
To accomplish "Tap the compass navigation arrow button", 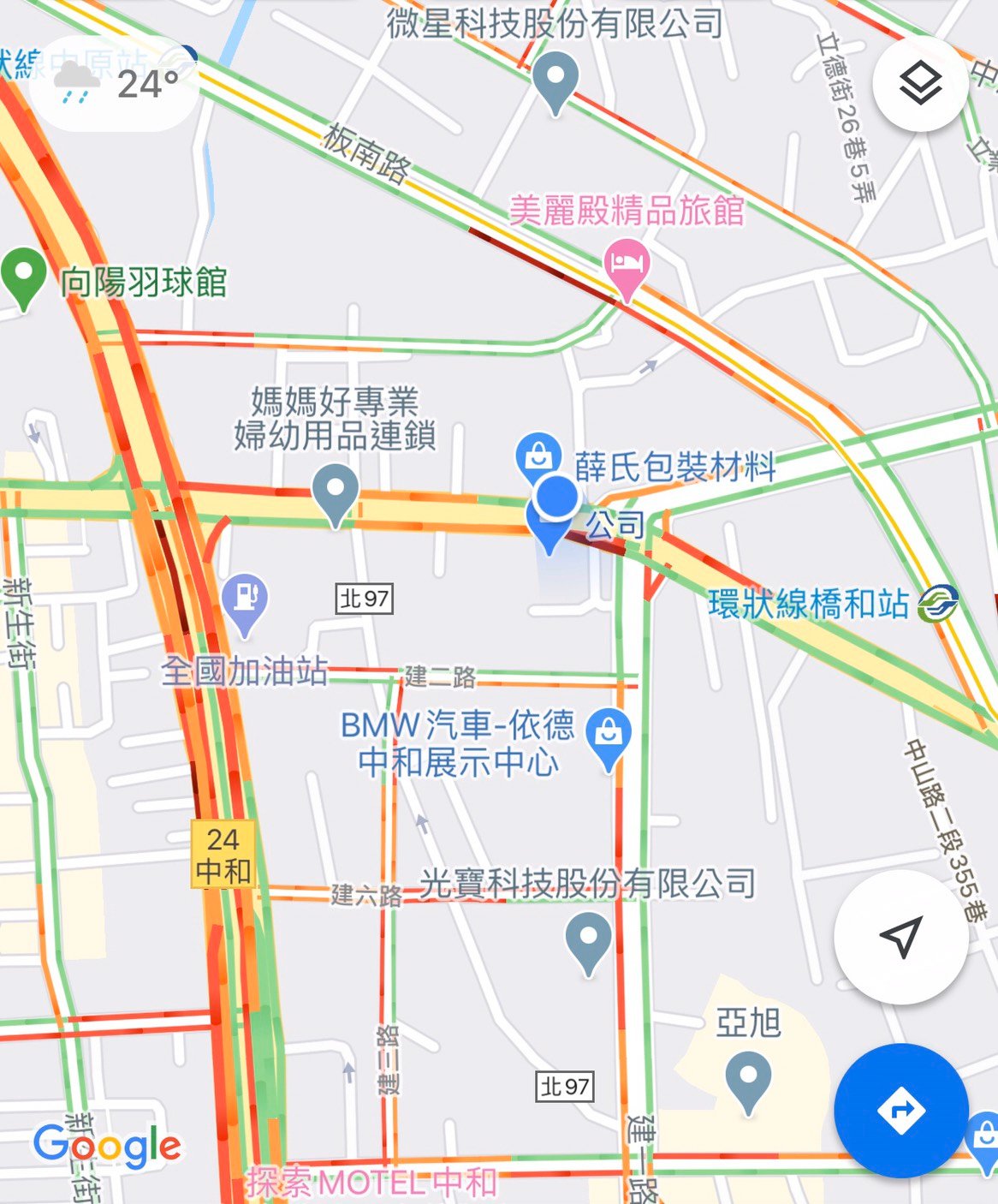I will pyautogui.click(x=900, y=940).
